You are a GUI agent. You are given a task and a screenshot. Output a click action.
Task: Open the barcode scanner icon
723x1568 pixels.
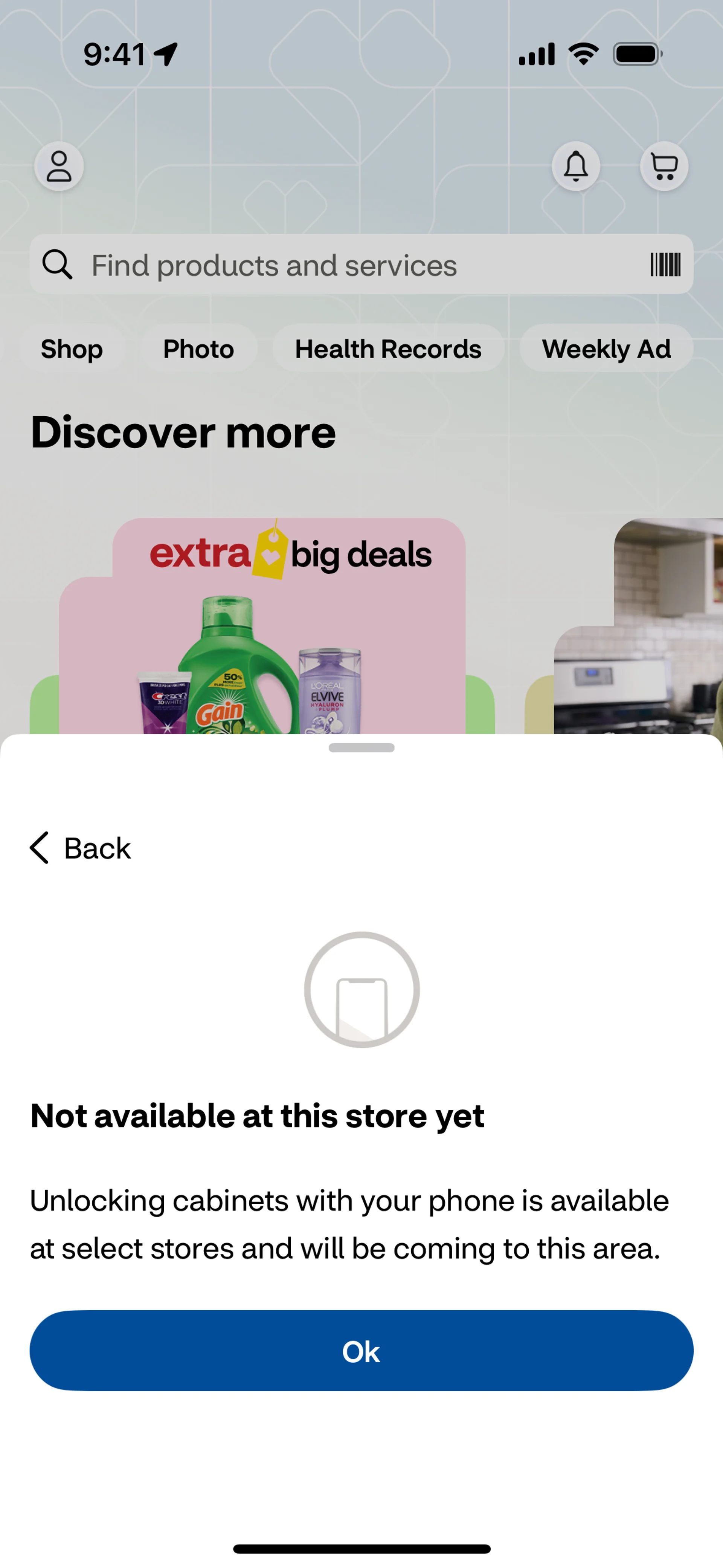click(665, 265)
